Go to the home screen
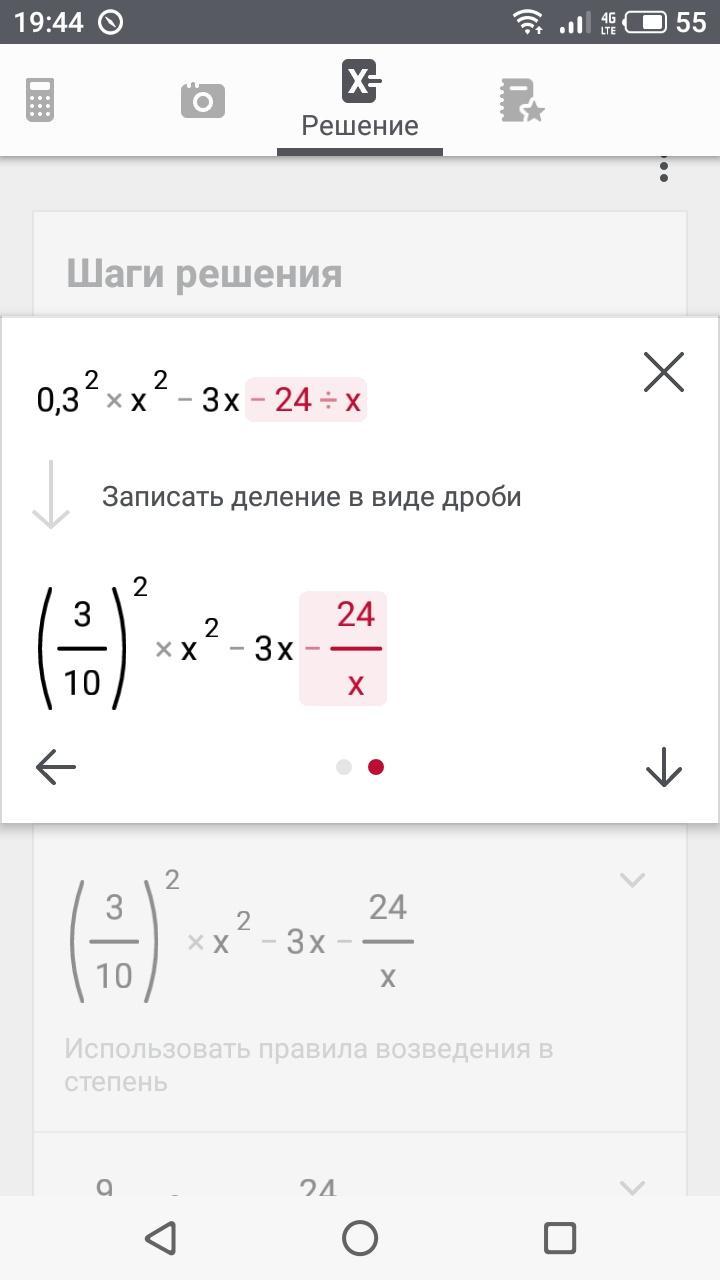The image size is (720, 1280). tap(360, 1238)
